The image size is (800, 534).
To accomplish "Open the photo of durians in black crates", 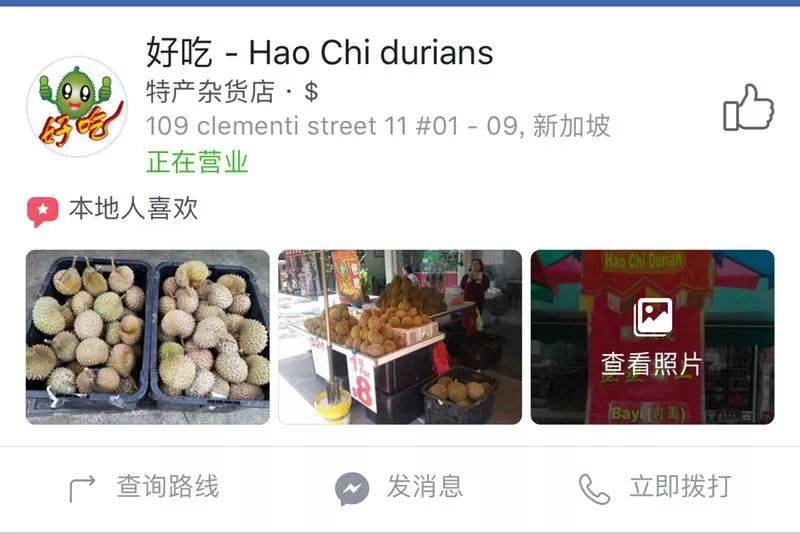I will (x=147, y=337).
